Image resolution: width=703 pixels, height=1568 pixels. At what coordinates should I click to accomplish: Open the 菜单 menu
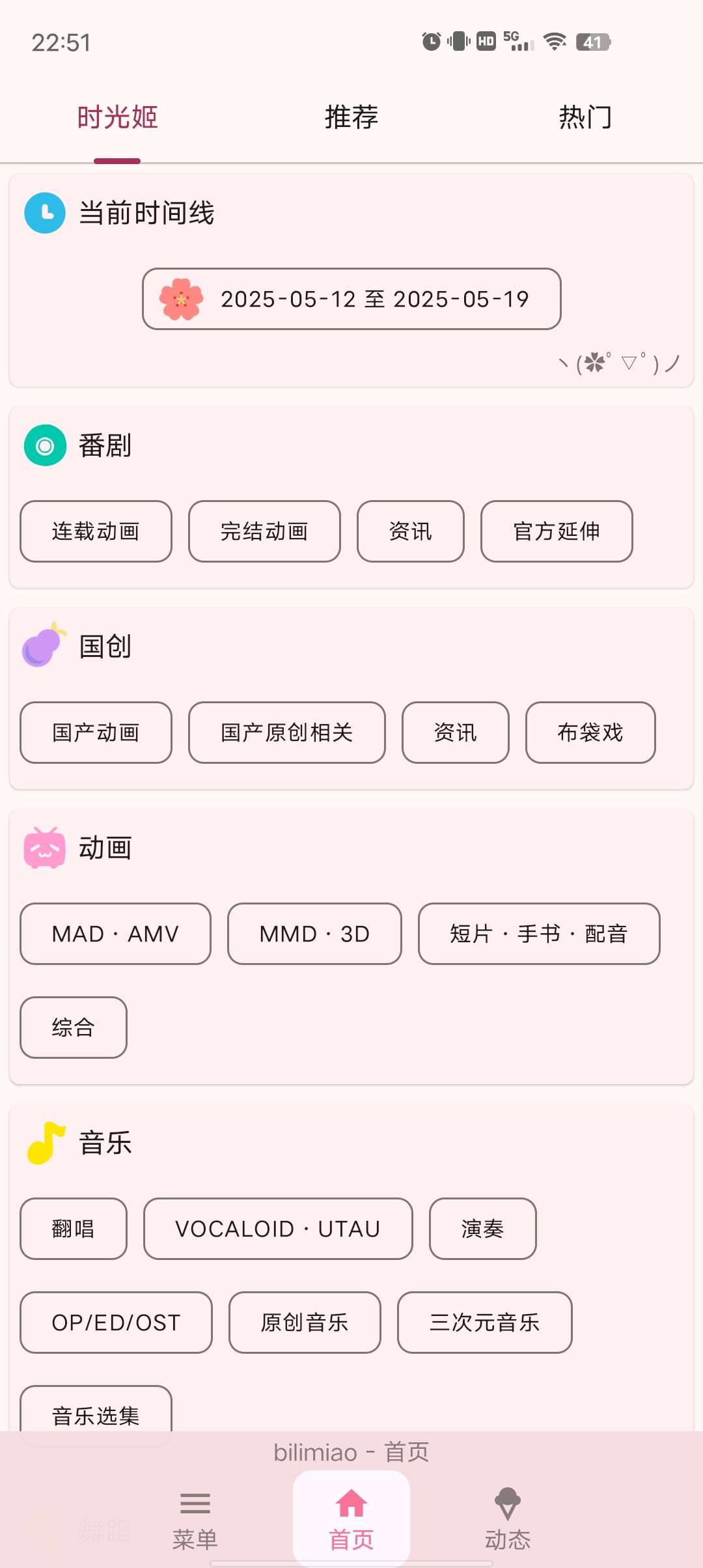click(195, 1519)
